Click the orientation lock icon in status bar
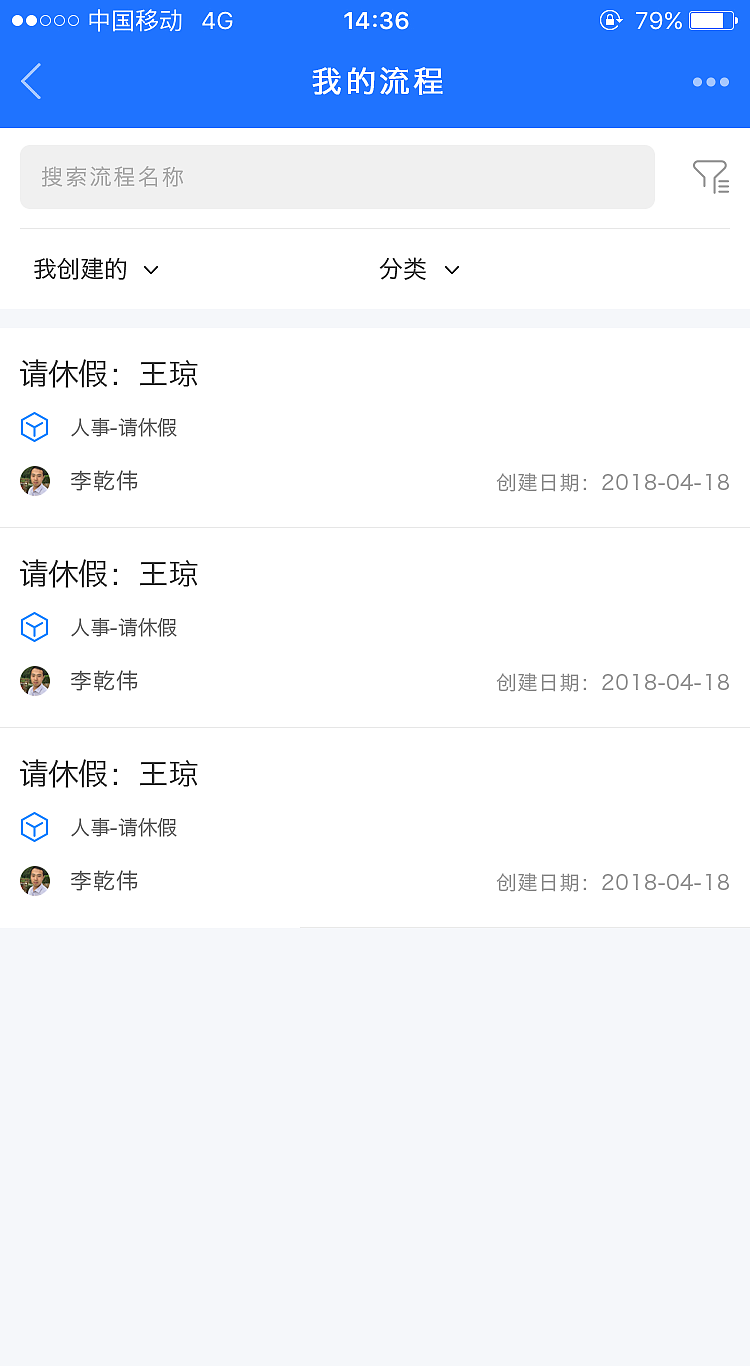 pos(610,20)
